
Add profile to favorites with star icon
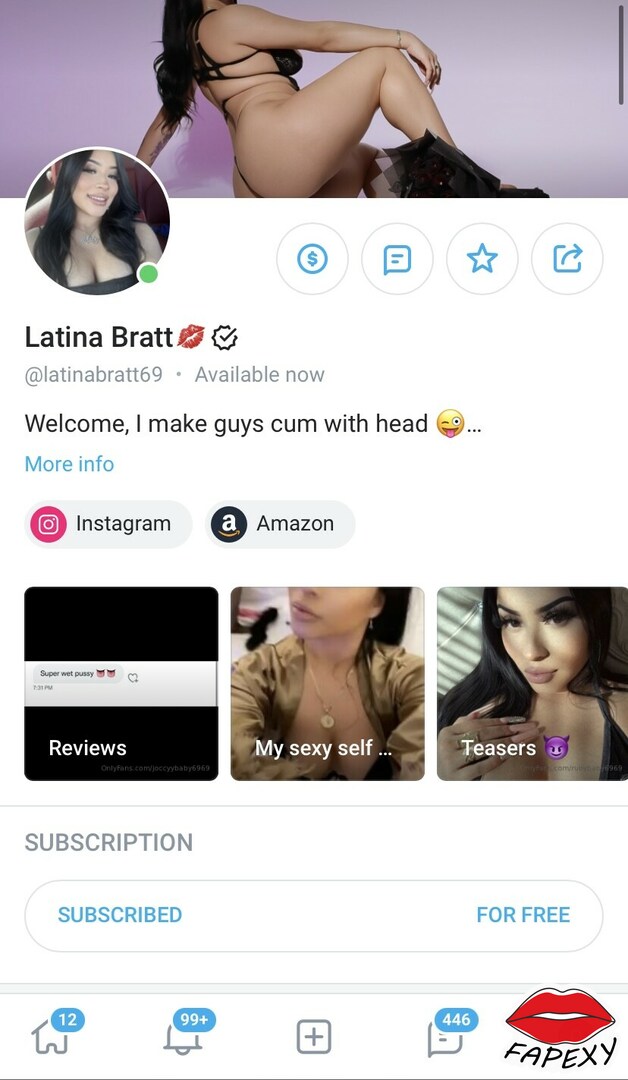tap(482, 259)
